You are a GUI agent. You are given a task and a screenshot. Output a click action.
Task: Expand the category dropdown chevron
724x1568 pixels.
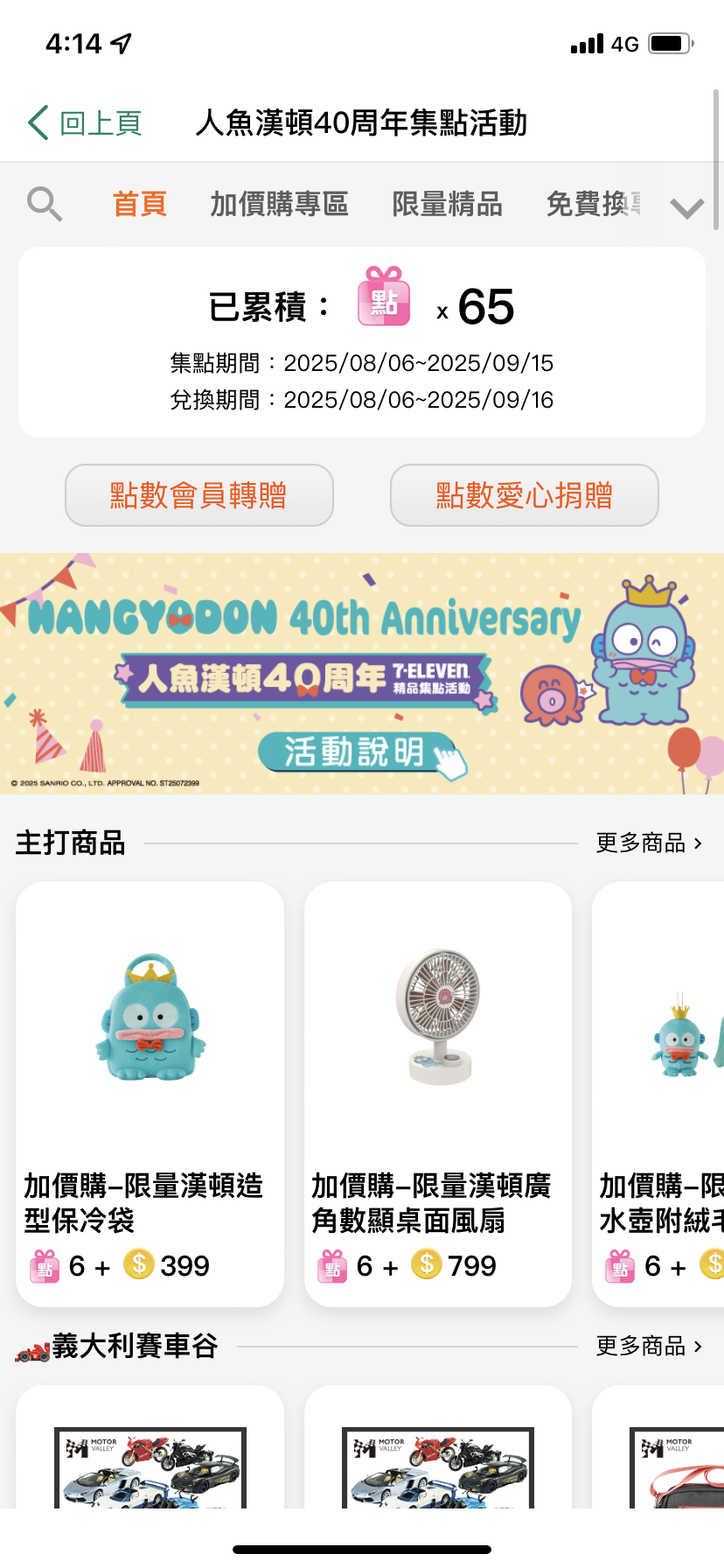[x=686, y=208]
